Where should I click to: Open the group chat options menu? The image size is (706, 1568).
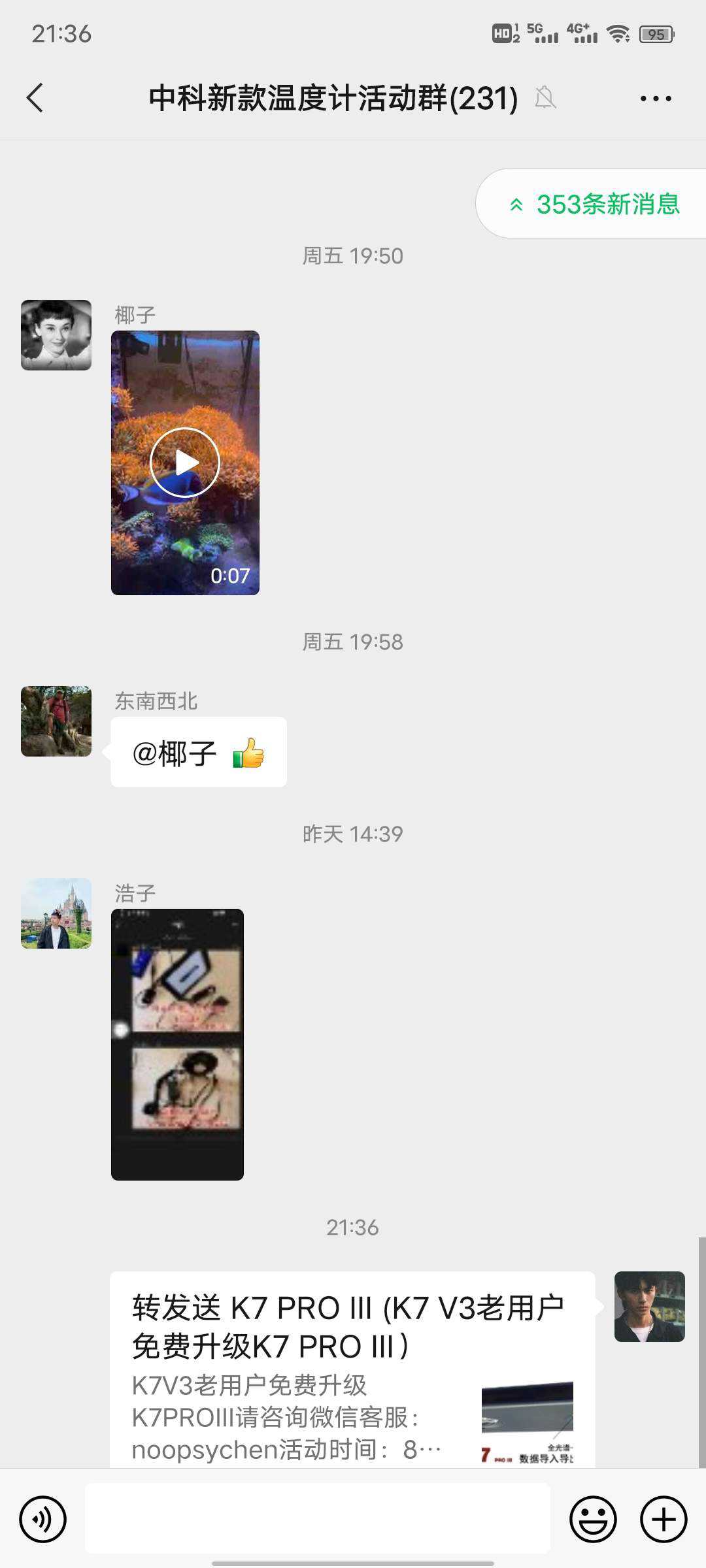655,99
